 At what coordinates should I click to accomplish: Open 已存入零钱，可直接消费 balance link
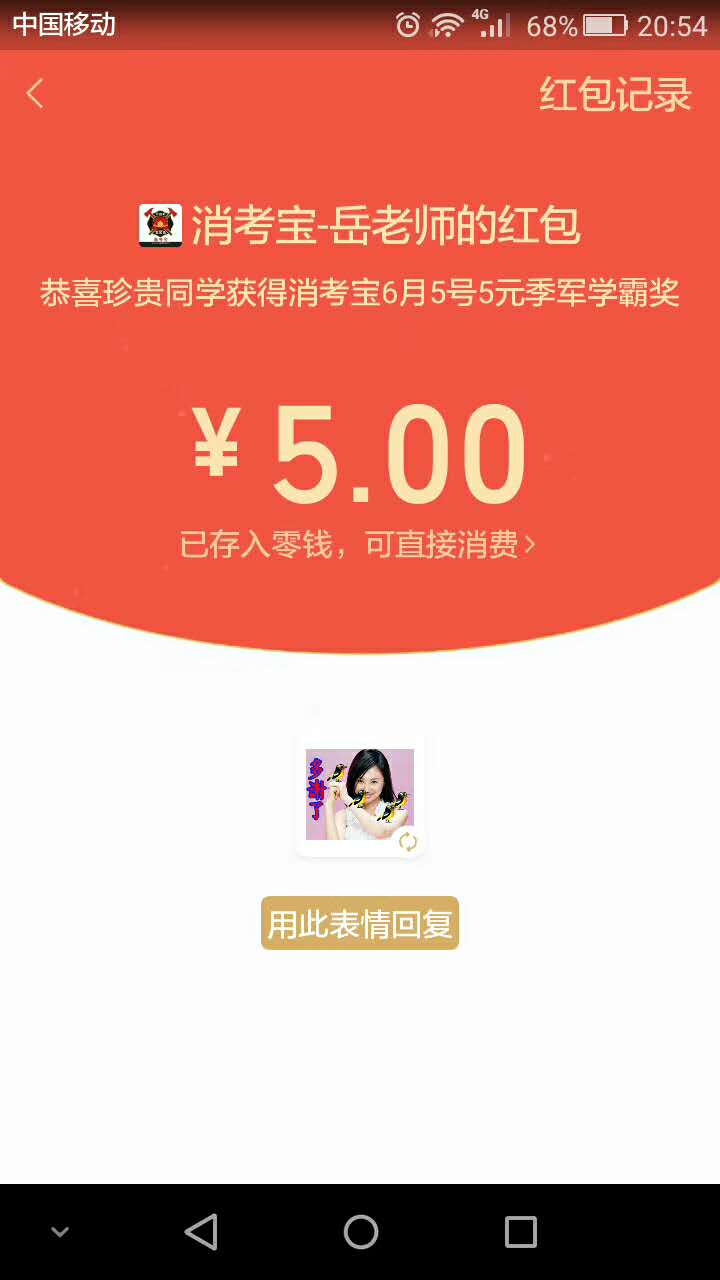click(358, 545)
